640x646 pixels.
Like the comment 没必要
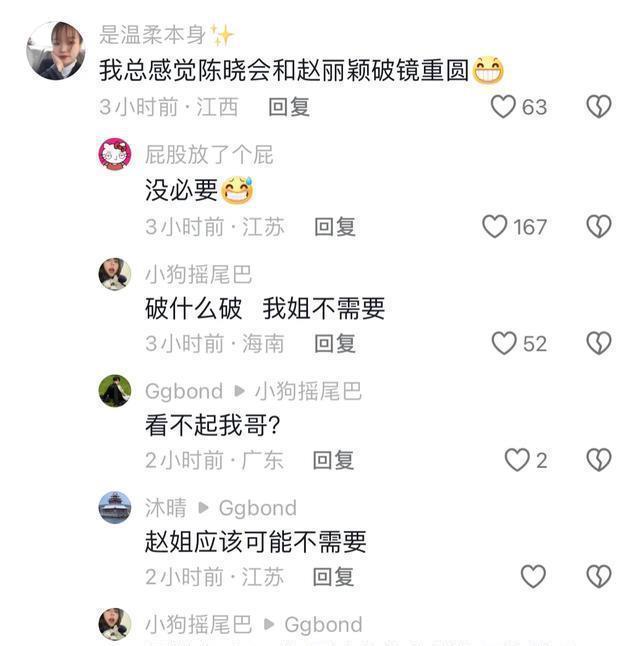coord(495,227)
